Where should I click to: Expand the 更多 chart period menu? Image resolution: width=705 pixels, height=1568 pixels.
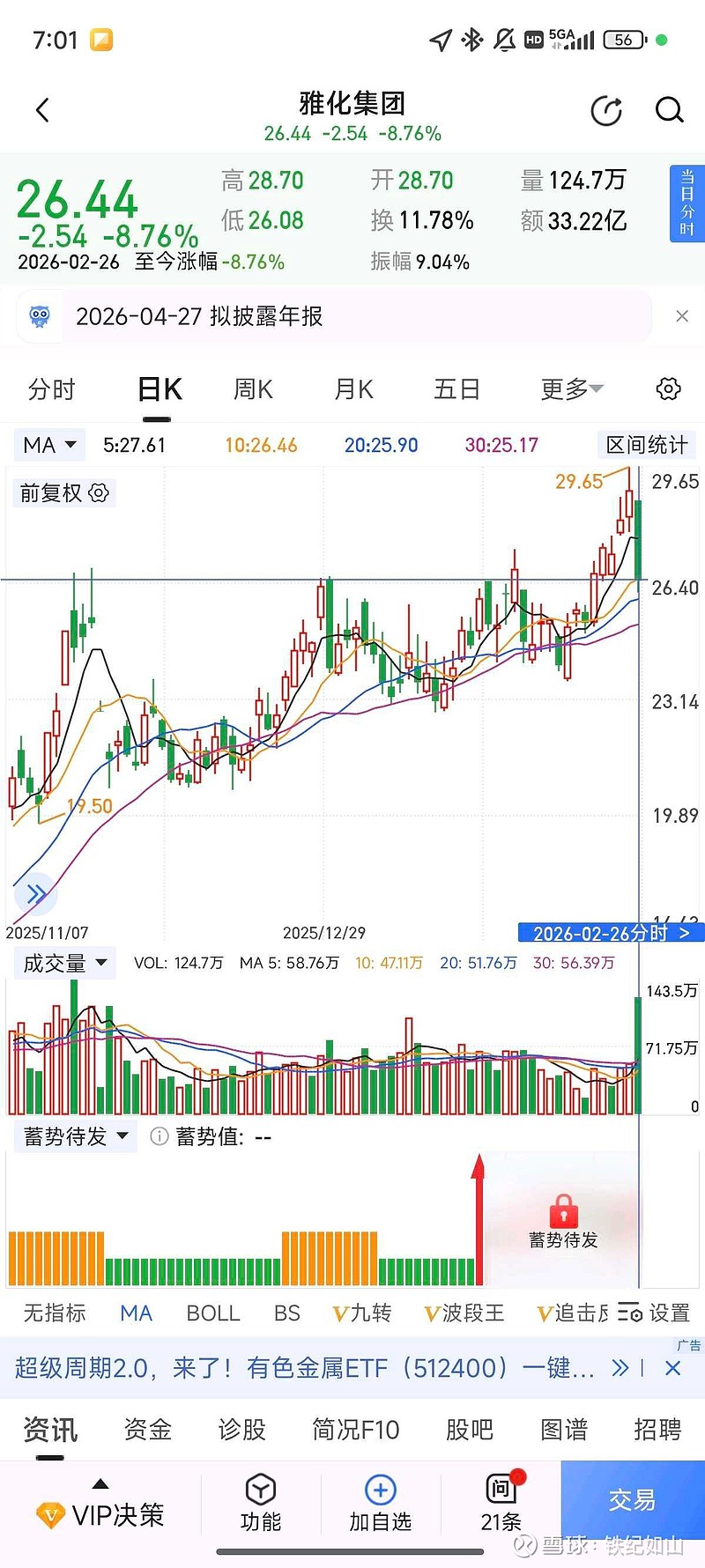pyautogui.click(x=571, y=388)
